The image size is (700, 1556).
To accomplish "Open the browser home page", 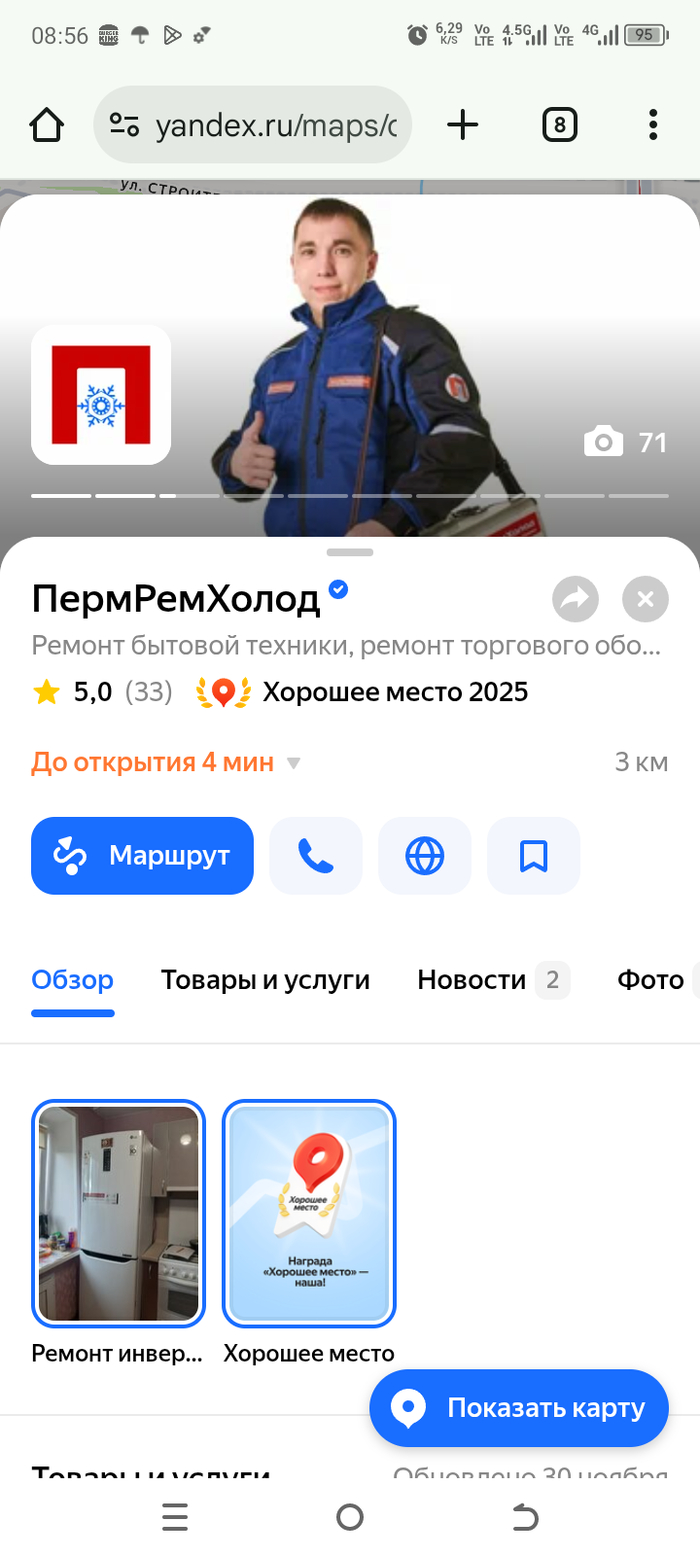I will coord(47,125).
